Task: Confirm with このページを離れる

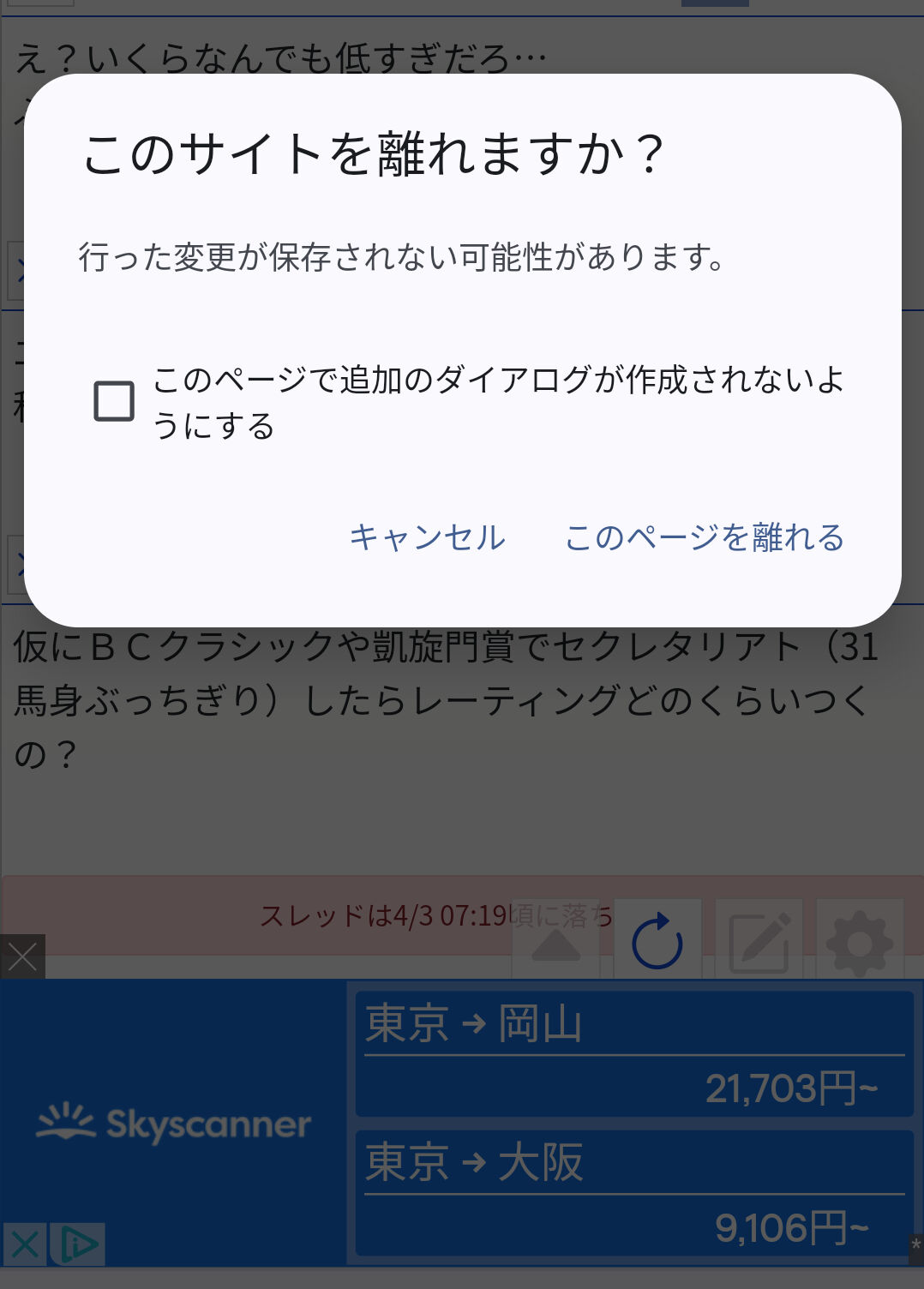Action: click(705, 537)
